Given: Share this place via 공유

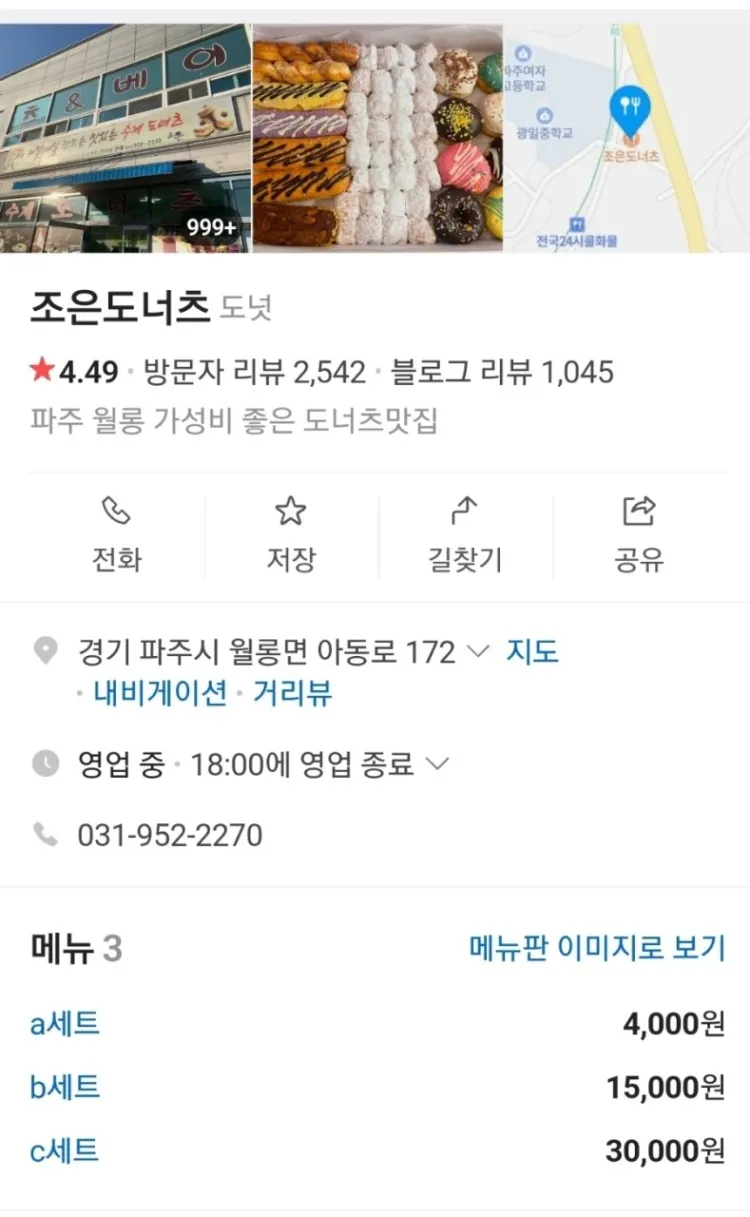Looking at the screenshot, I should point(638,536).
